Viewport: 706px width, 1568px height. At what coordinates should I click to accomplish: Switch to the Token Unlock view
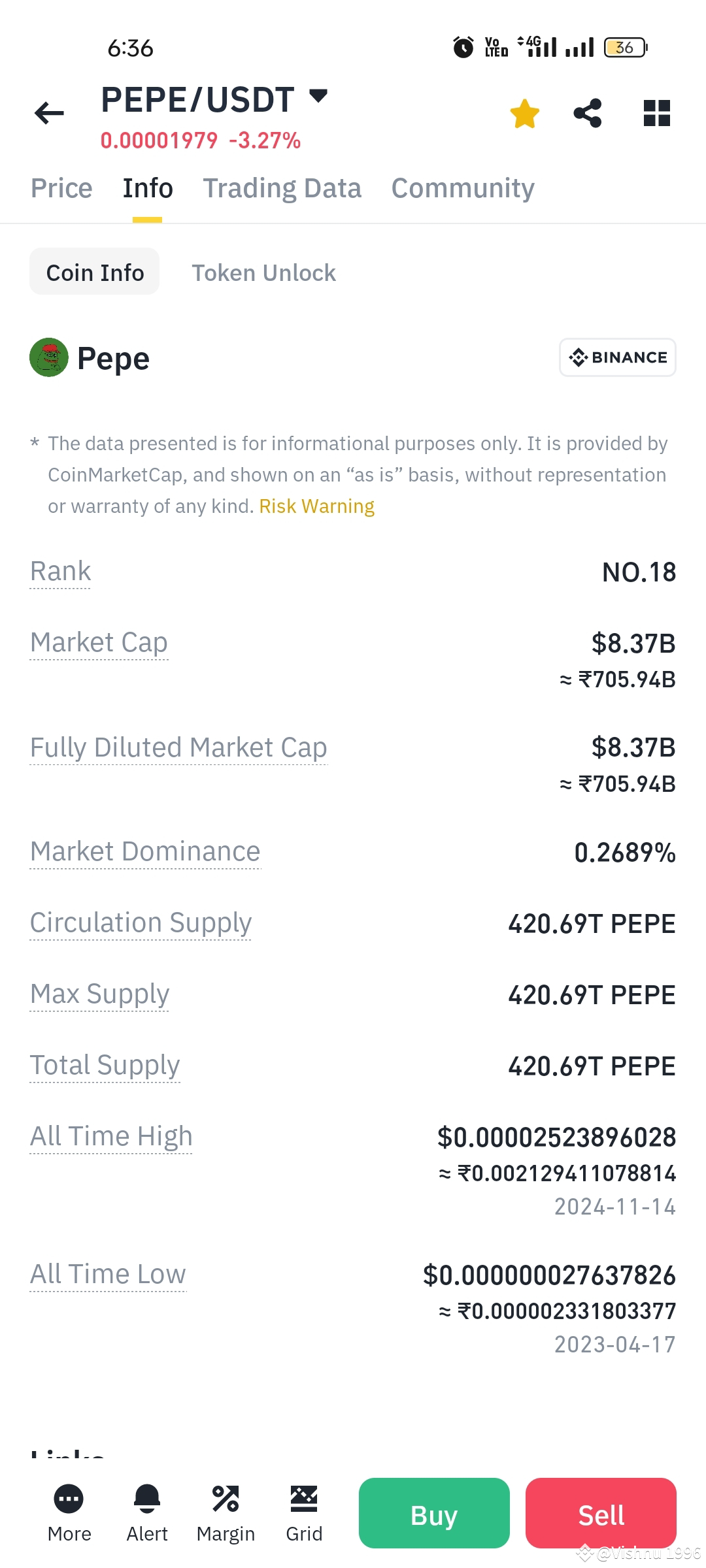(x=263, y=272)
